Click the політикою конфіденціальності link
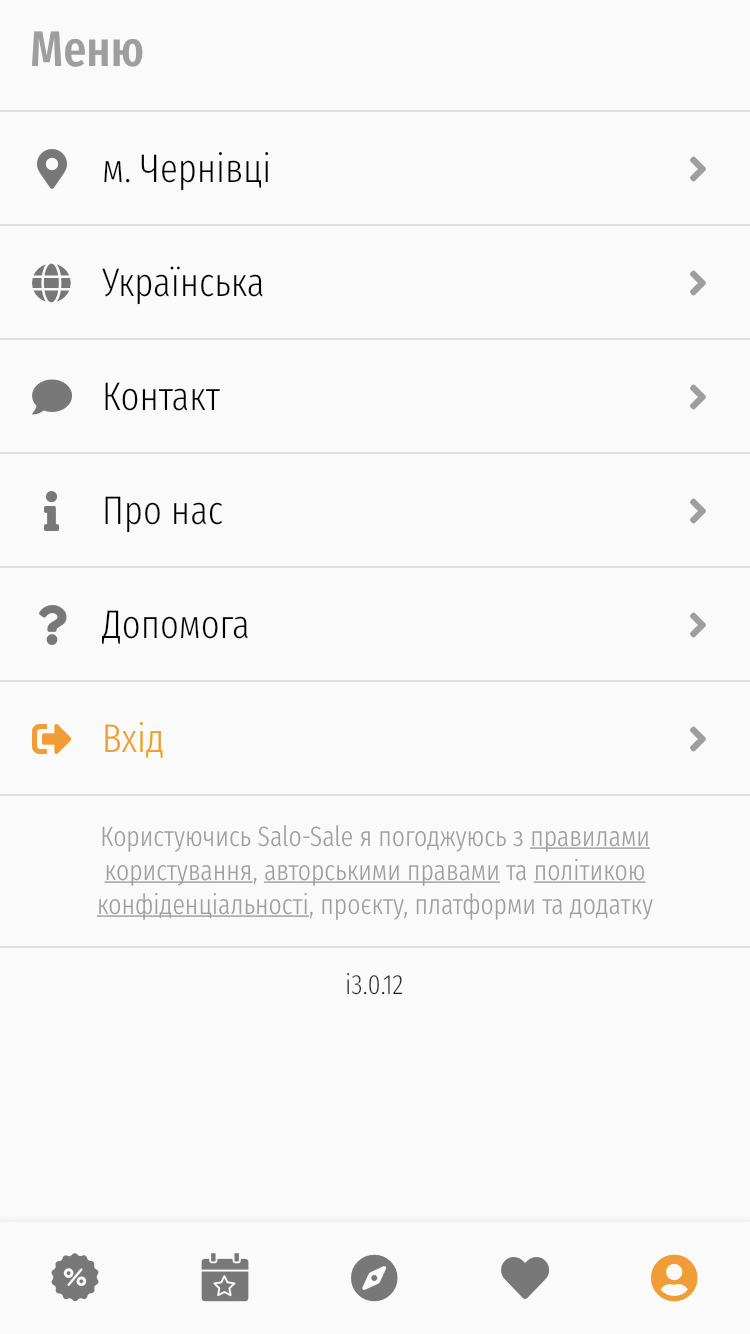 tap(200, 903)
